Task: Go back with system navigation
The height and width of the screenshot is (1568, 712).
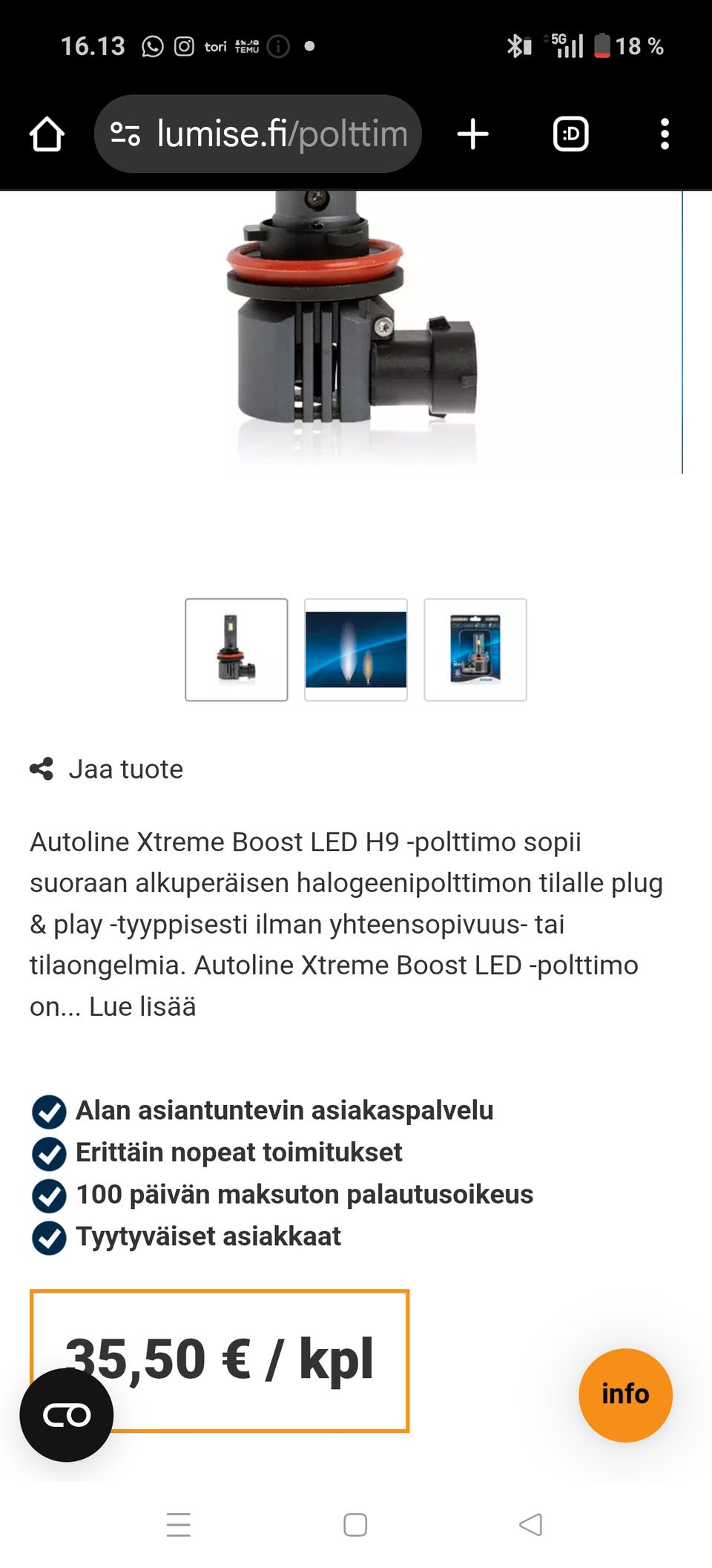Action: coord(530,1525)
